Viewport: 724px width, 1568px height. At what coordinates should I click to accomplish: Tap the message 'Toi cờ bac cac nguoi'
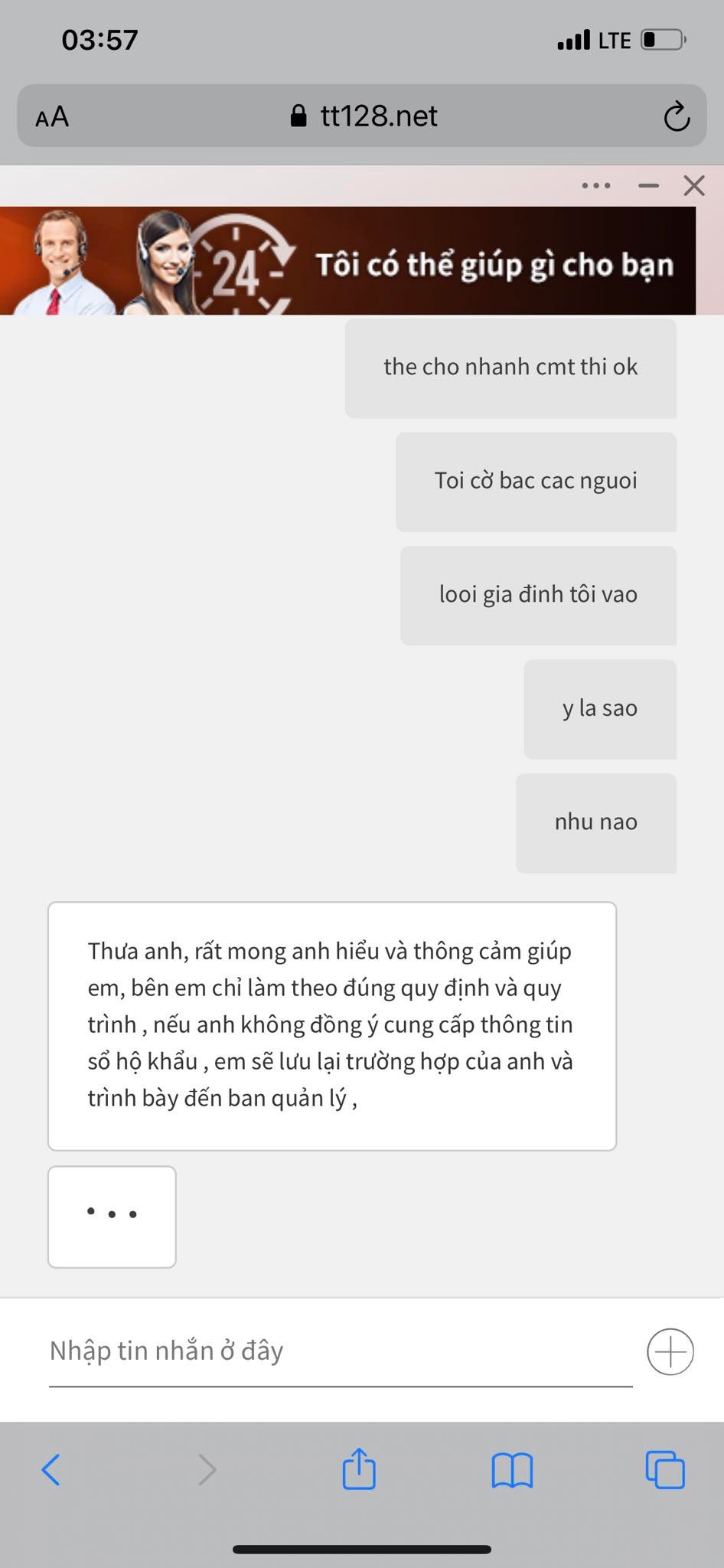click(x=536, y=481)
